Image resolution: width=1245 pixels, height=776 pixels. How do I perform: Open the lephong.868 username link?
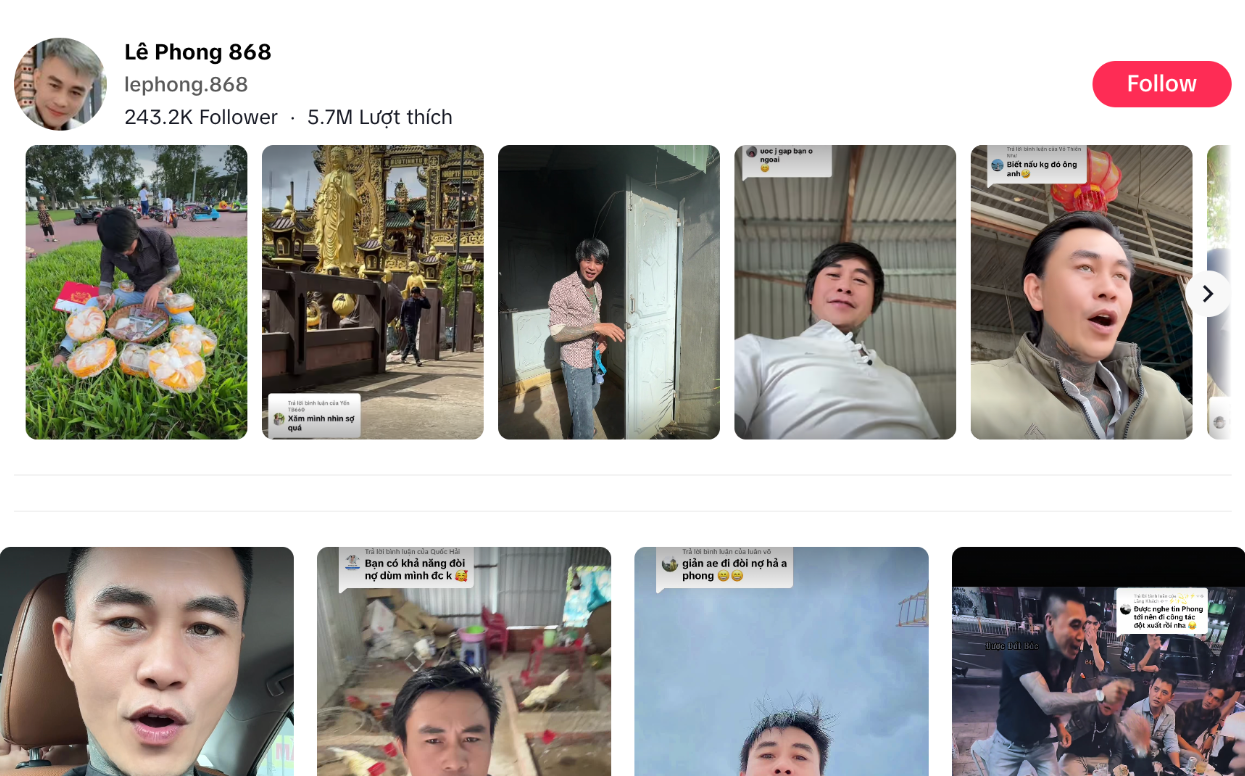(186, 85)
